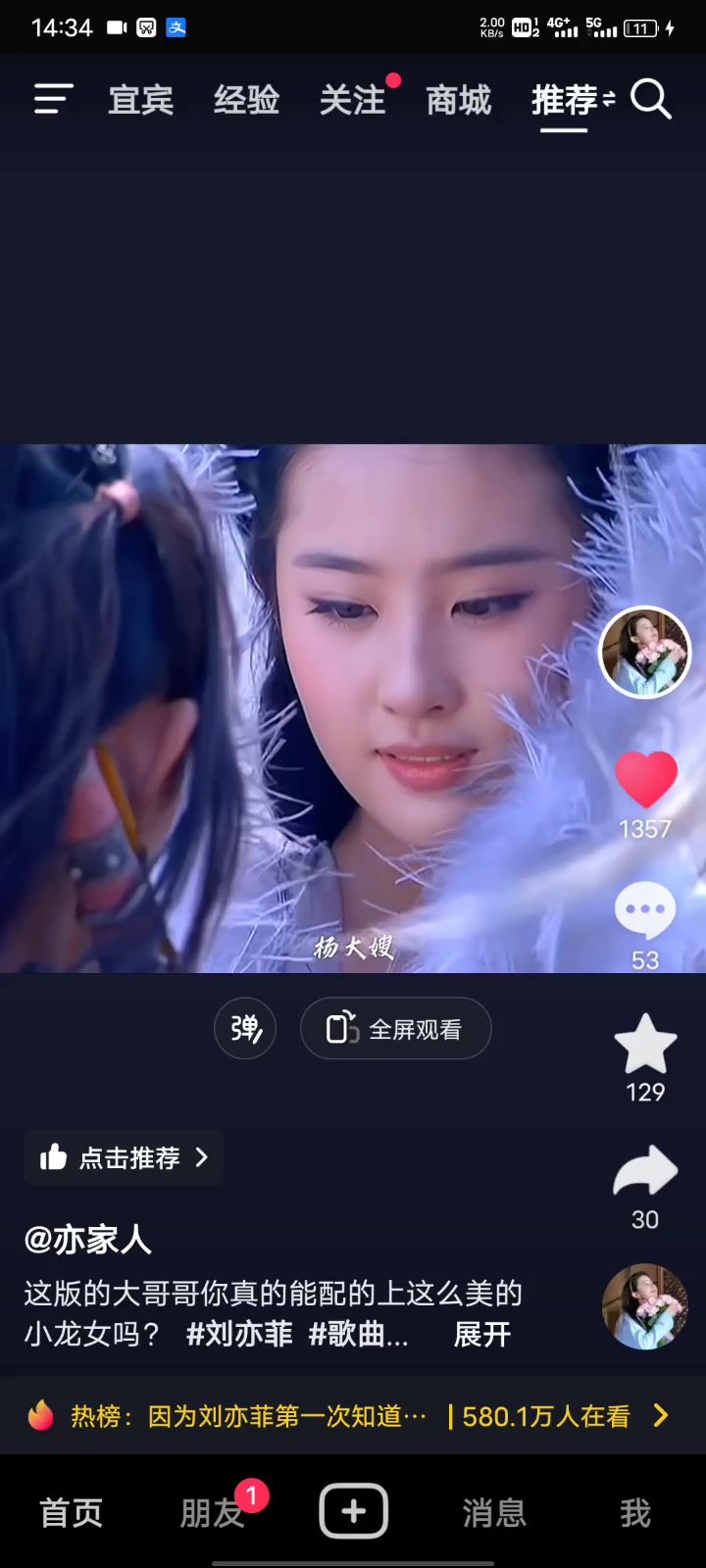Image resolution: width=706 pixels, height=1568 pixels.
Task: Tap the 点击推荐 button
Action: 124,1157
